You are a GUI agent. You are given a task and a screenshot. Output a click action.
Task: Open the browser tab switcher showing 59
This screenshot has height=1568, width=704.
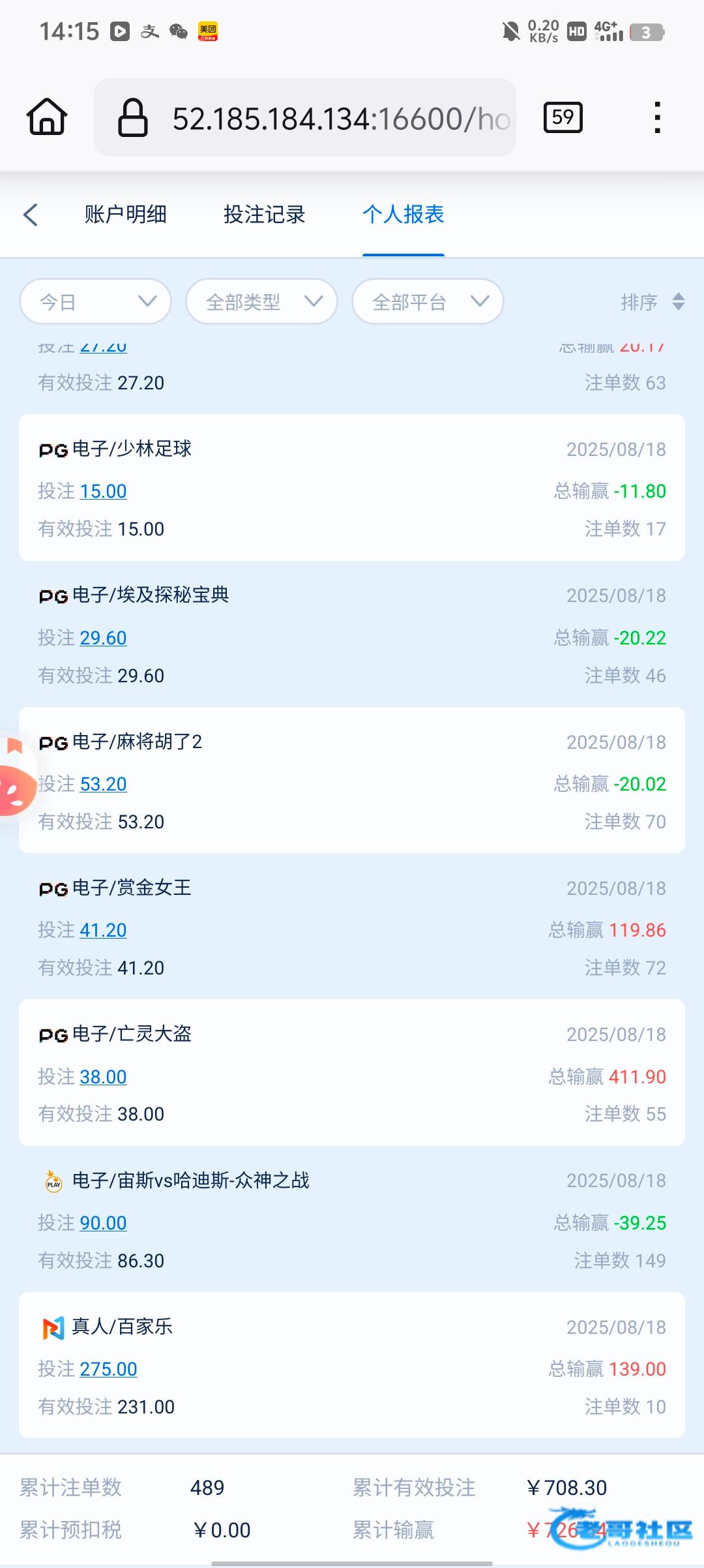pos(563,117)
